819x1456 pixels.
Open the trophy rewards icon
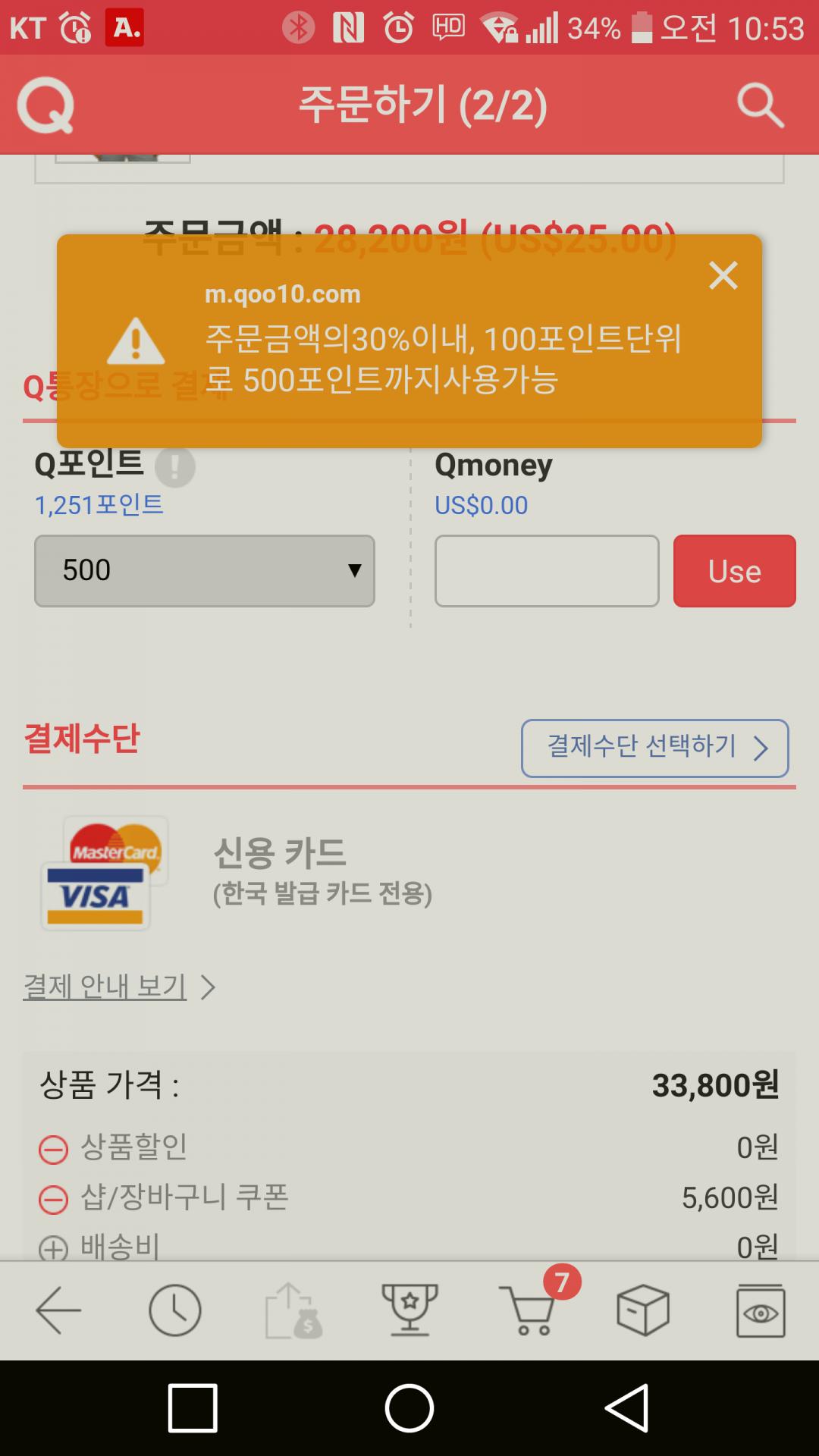pos(409,1310)
